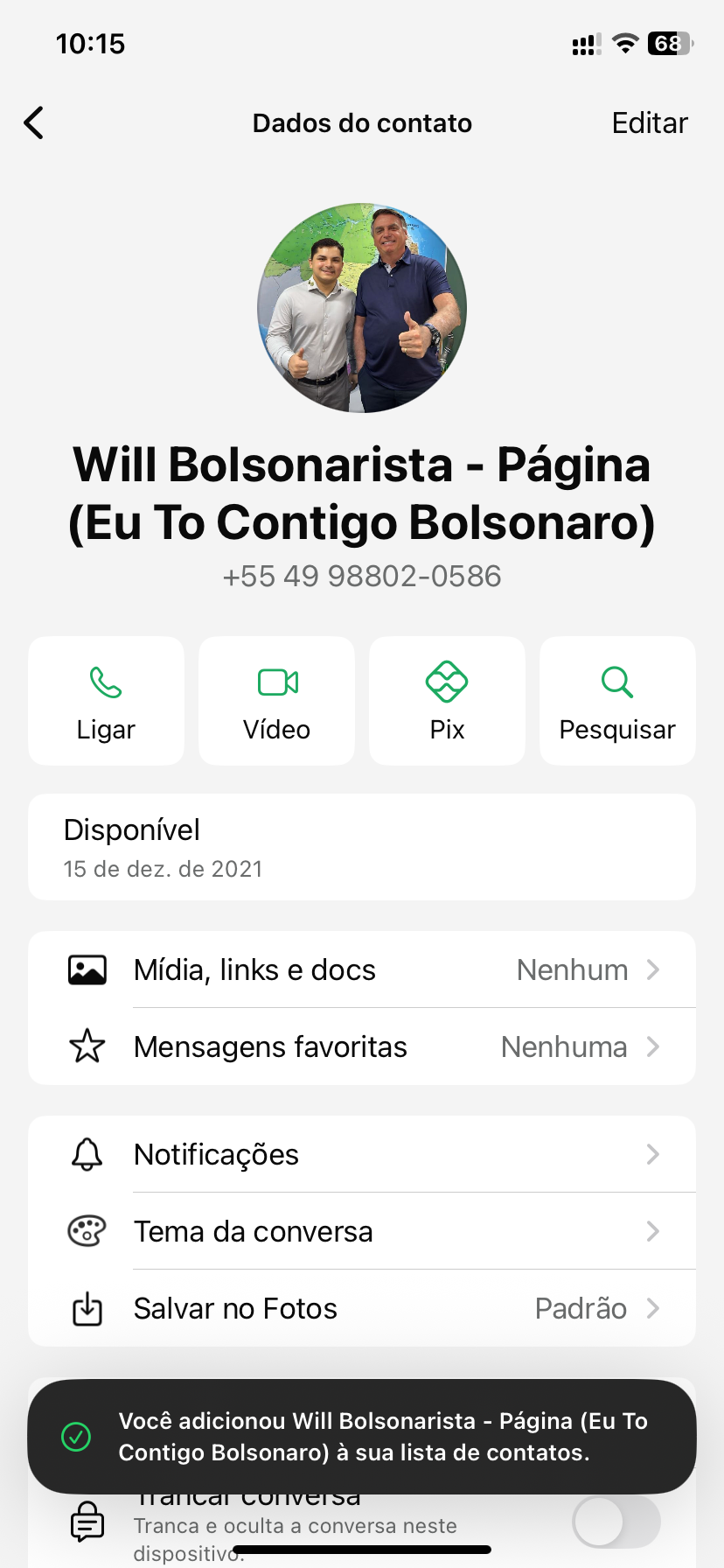Viewport: 724px width, 1568px height.
Task: Go back from contact details
Action: [34, 123]
